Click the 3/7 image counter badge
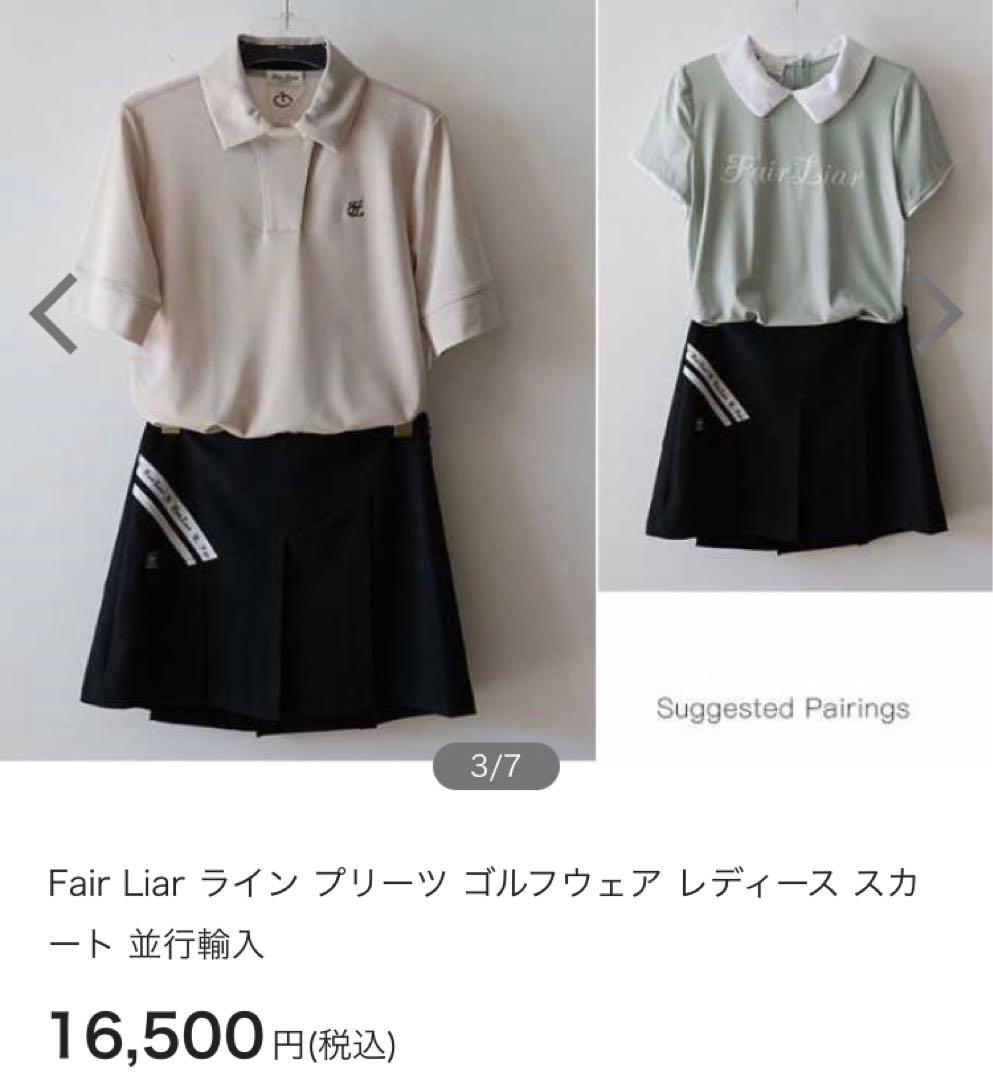This screenshot has height=1080, width=993. coord(494,768)
